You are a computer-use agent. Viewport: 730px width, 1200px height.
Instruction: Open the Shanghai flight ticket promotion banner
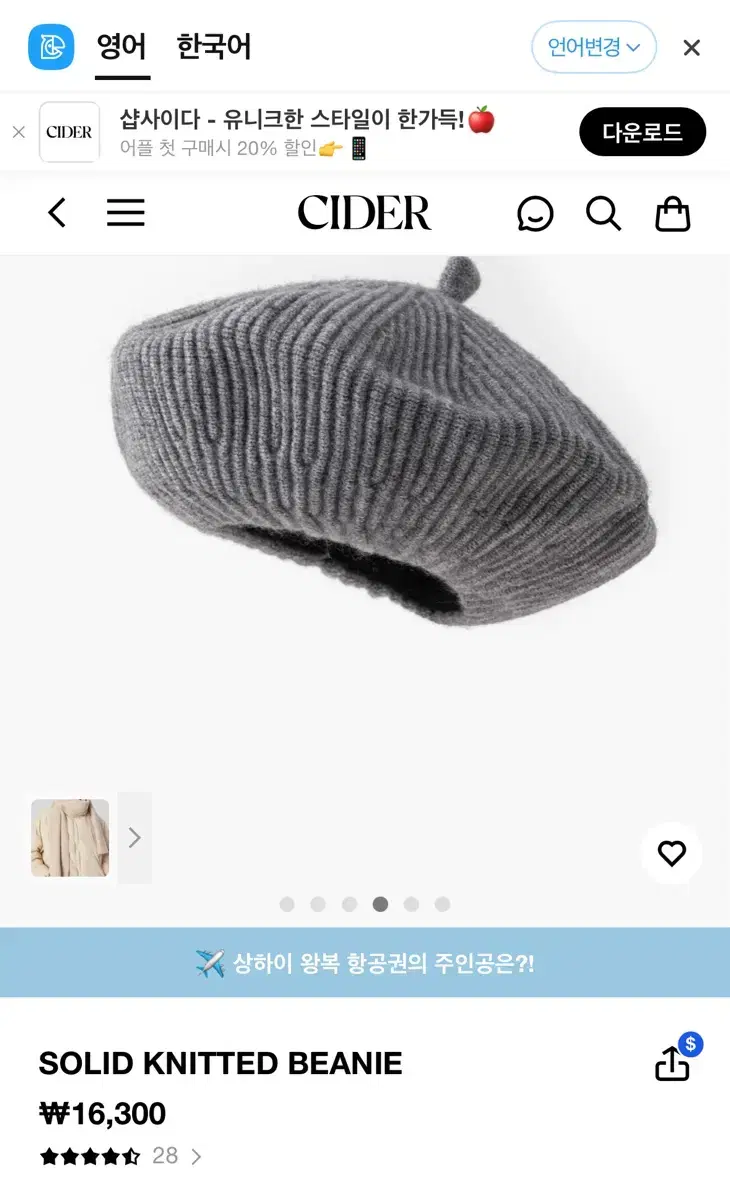pyautogui.click(x=365, y=963)
